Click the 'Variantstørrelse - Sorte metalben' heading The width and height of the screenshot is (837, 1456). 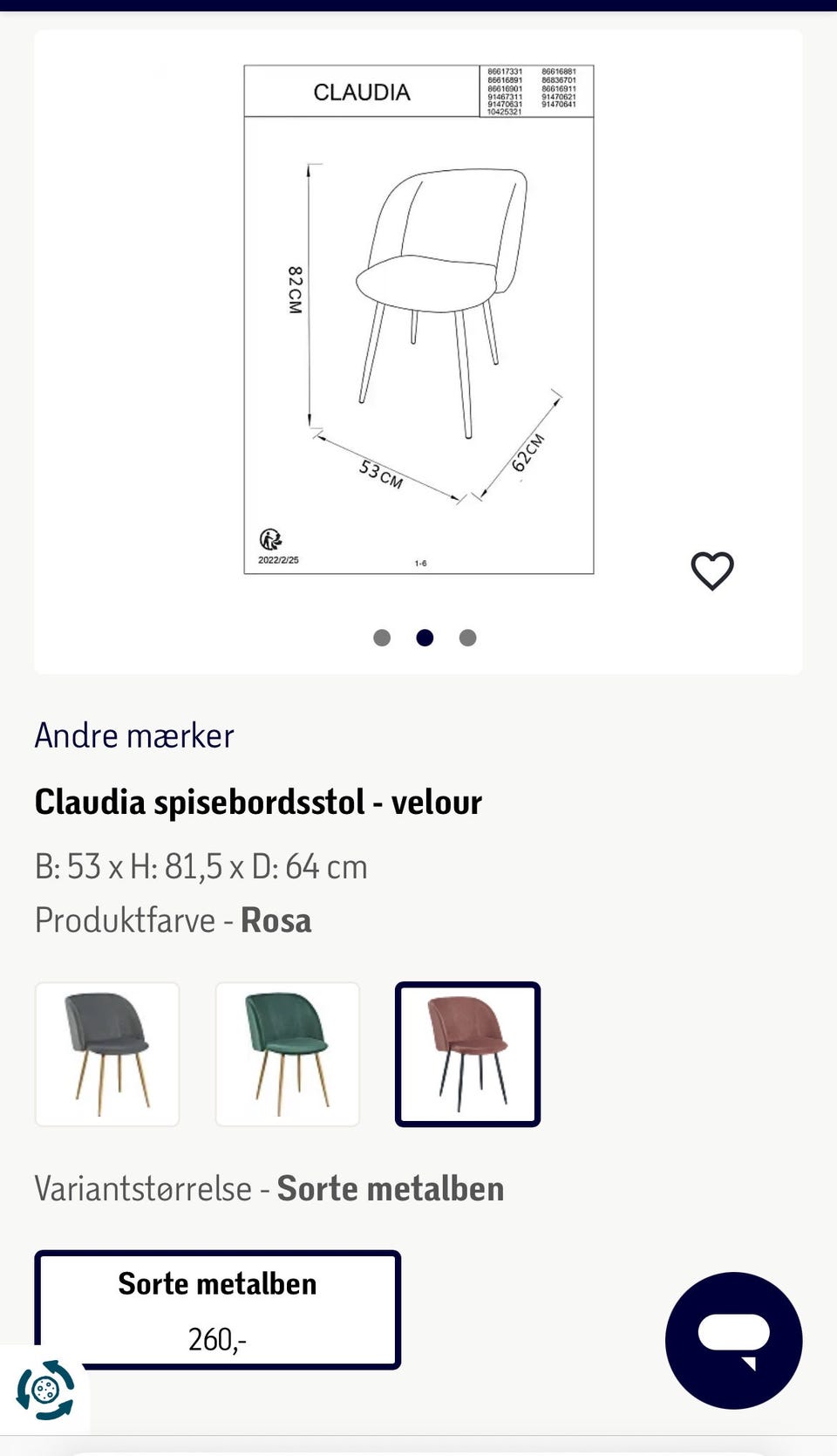point(269,1187)
